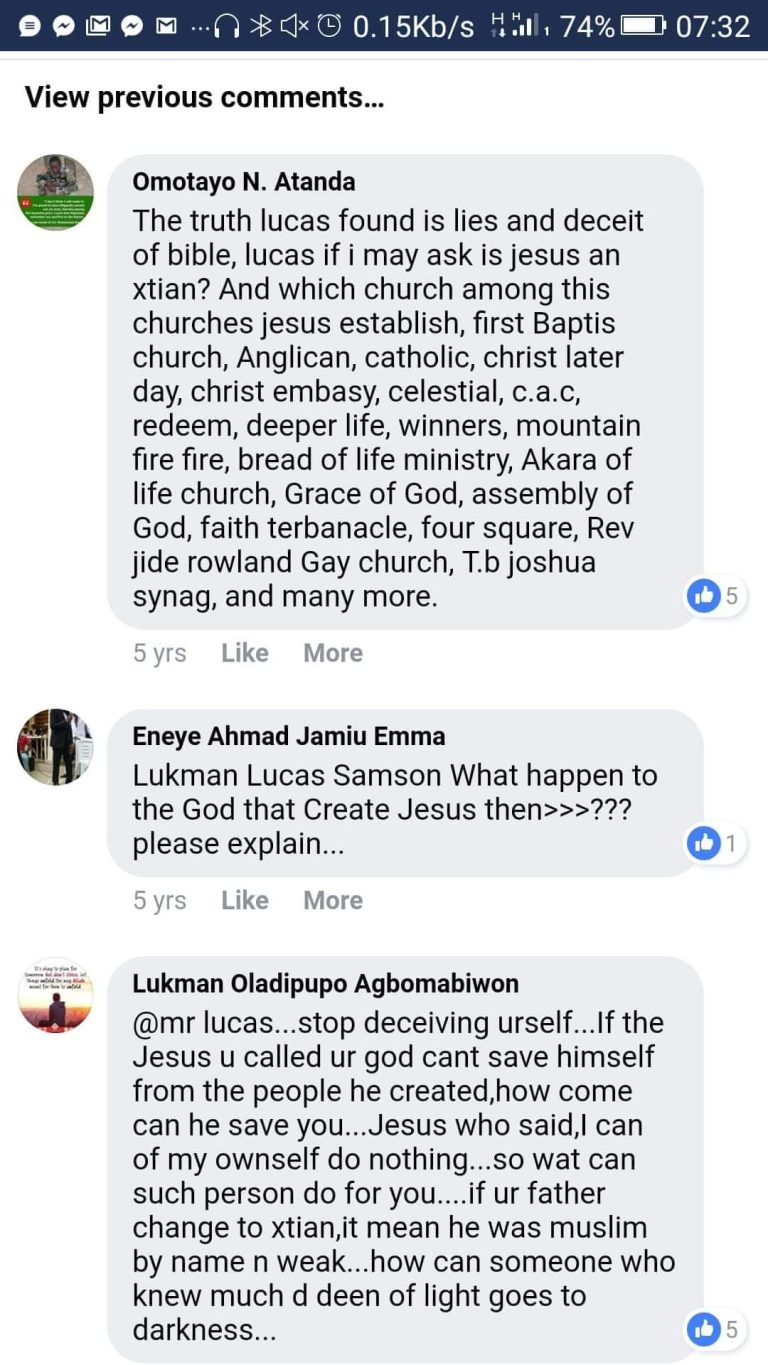This screenshot has width=768, height=1365.
Task: Open More options for Eneye's comment
Action: pyautogui.click(x=332, y=900)
